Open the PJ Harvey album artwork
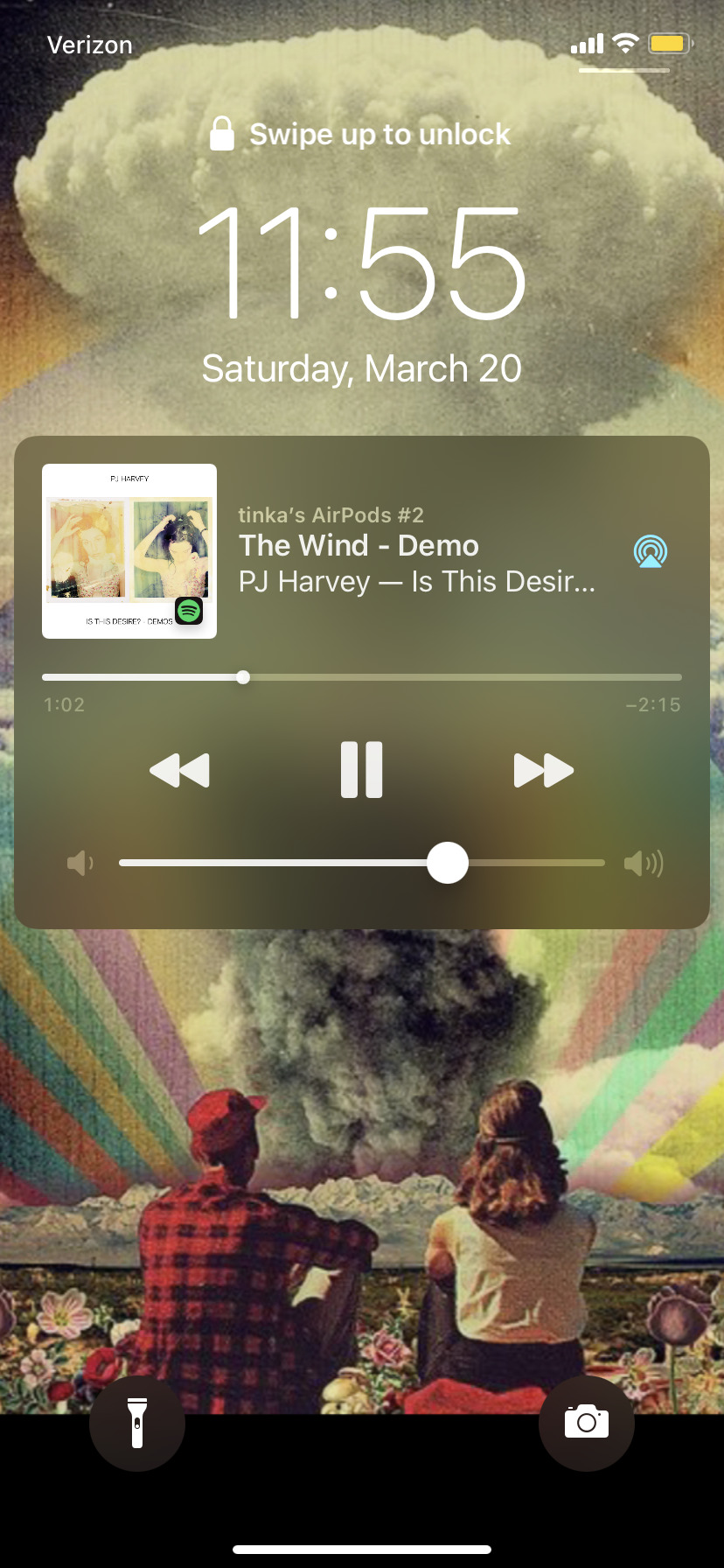724x1568 pixels. click(129, 551)
